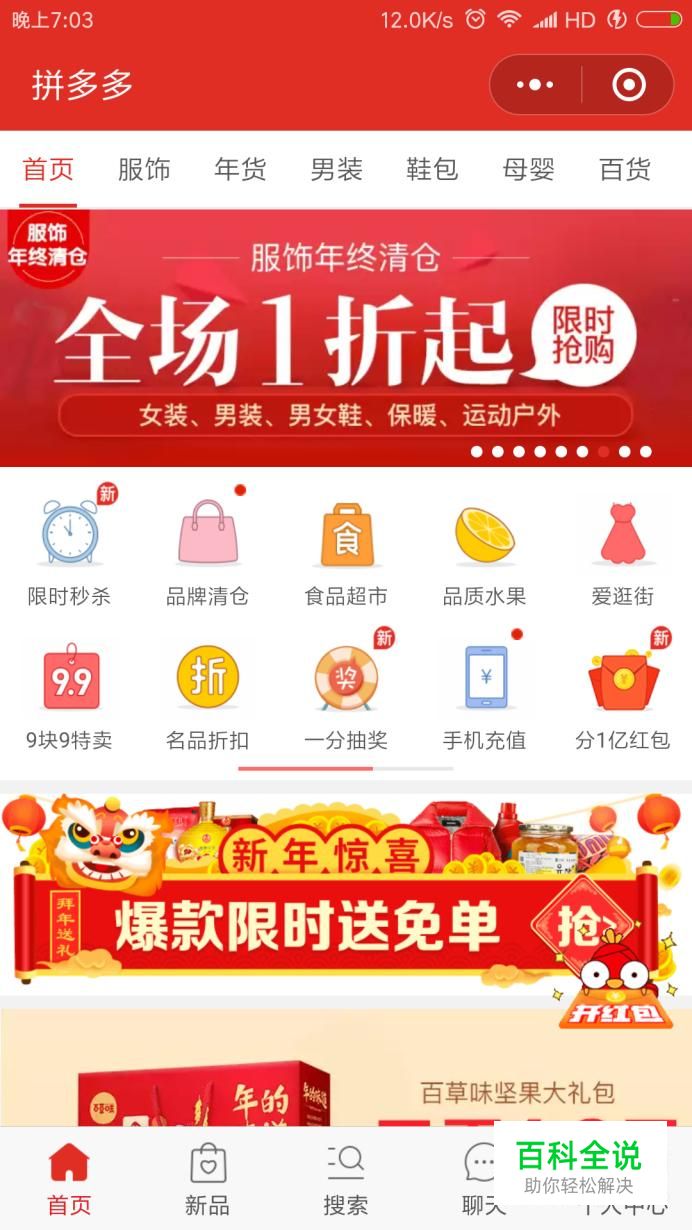Open 名品折扣 discounts

coord(207,695)
